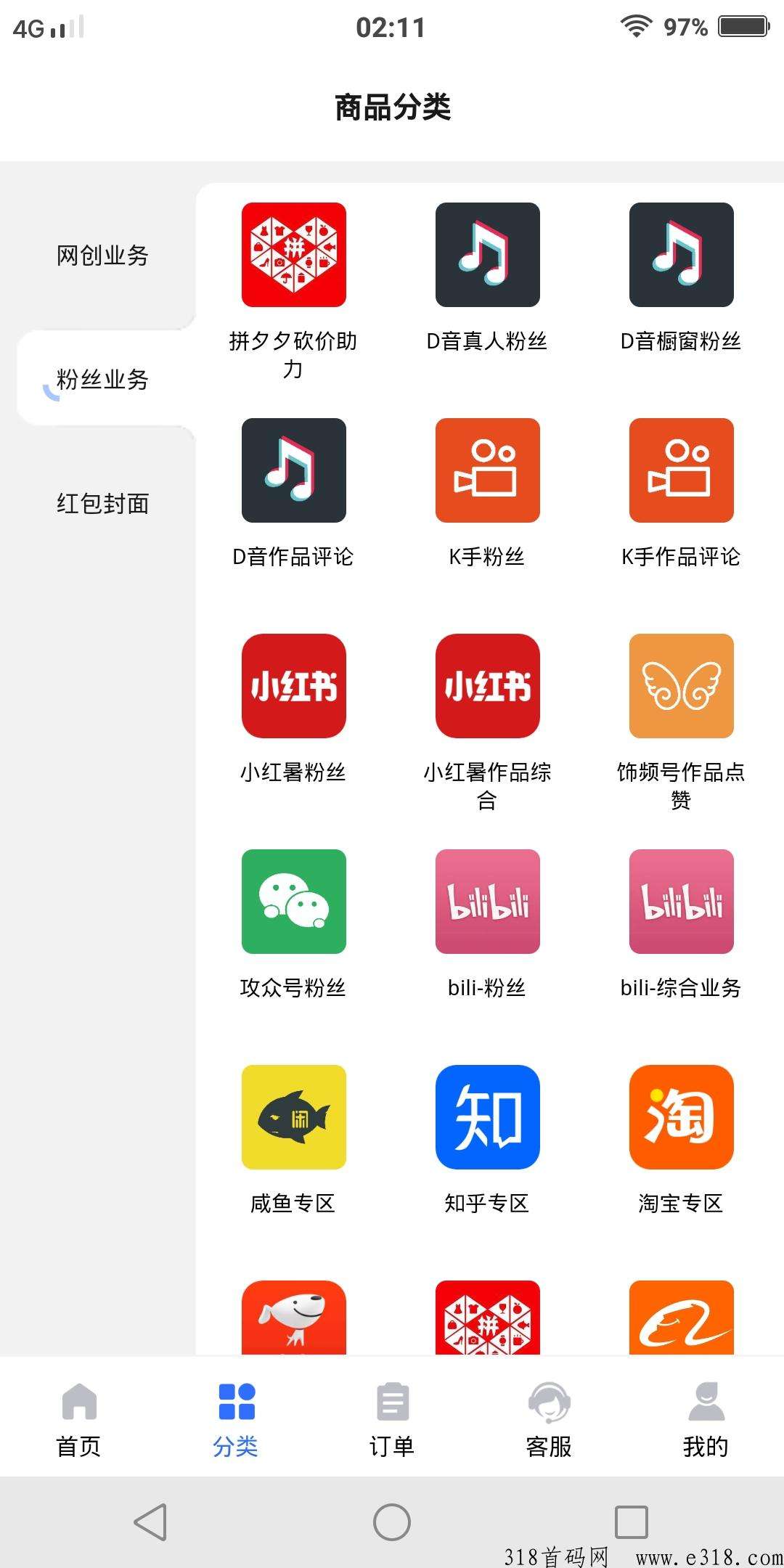Go to the 首页 tab
Screen dimensions: 784x1568
pyautogui.click(x=78, y=1419)
